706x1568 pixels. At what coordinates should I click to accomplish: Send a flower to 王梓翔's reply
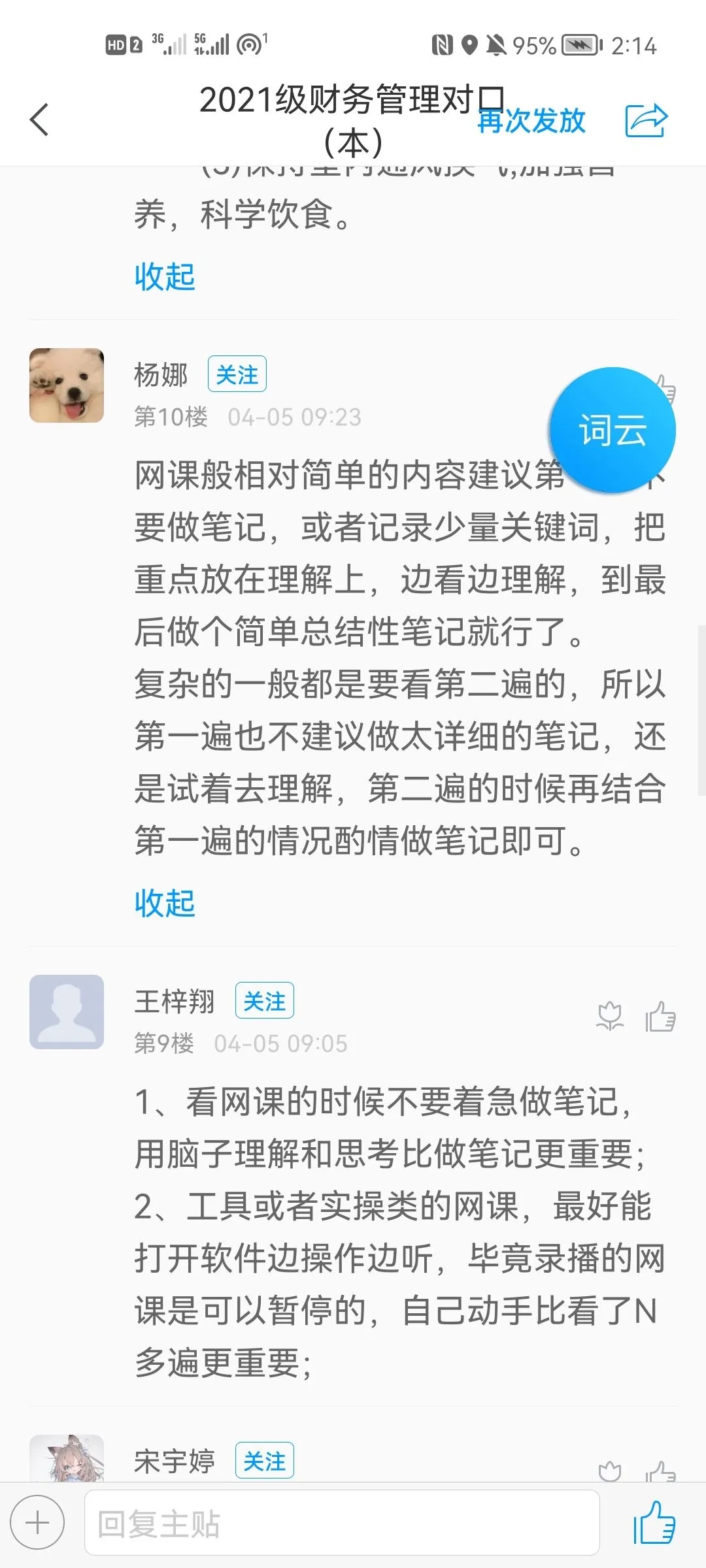click(610, 1015)
